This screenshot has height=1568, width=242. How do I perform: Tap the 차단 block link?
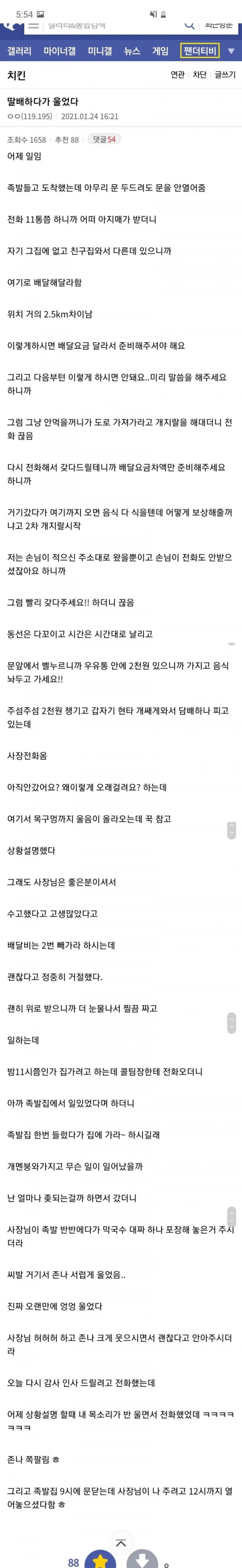[199, 75]
